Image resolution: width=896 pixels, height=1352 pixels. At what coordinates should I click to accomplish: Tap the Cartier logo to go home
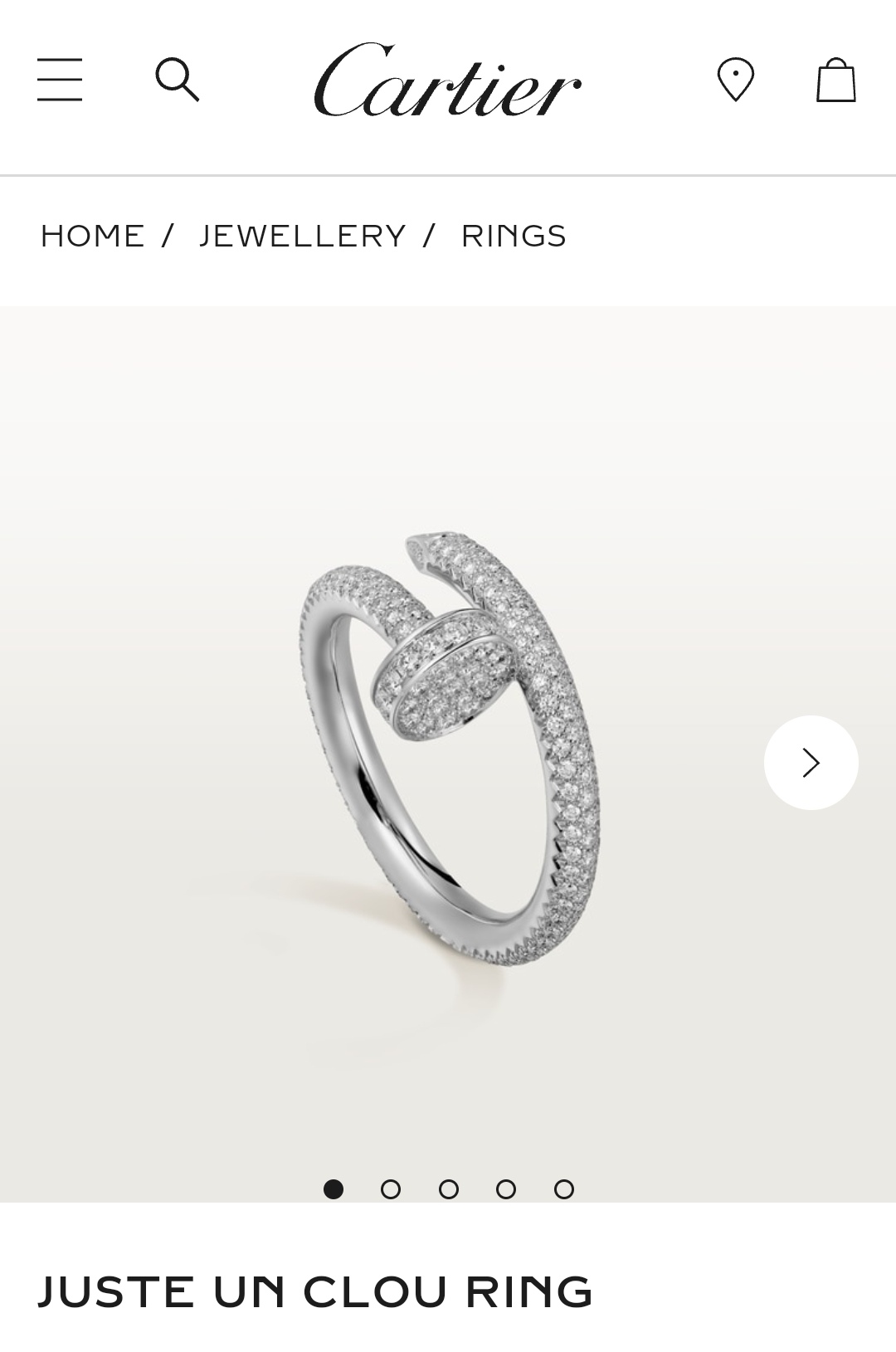[x=447, y=81]
